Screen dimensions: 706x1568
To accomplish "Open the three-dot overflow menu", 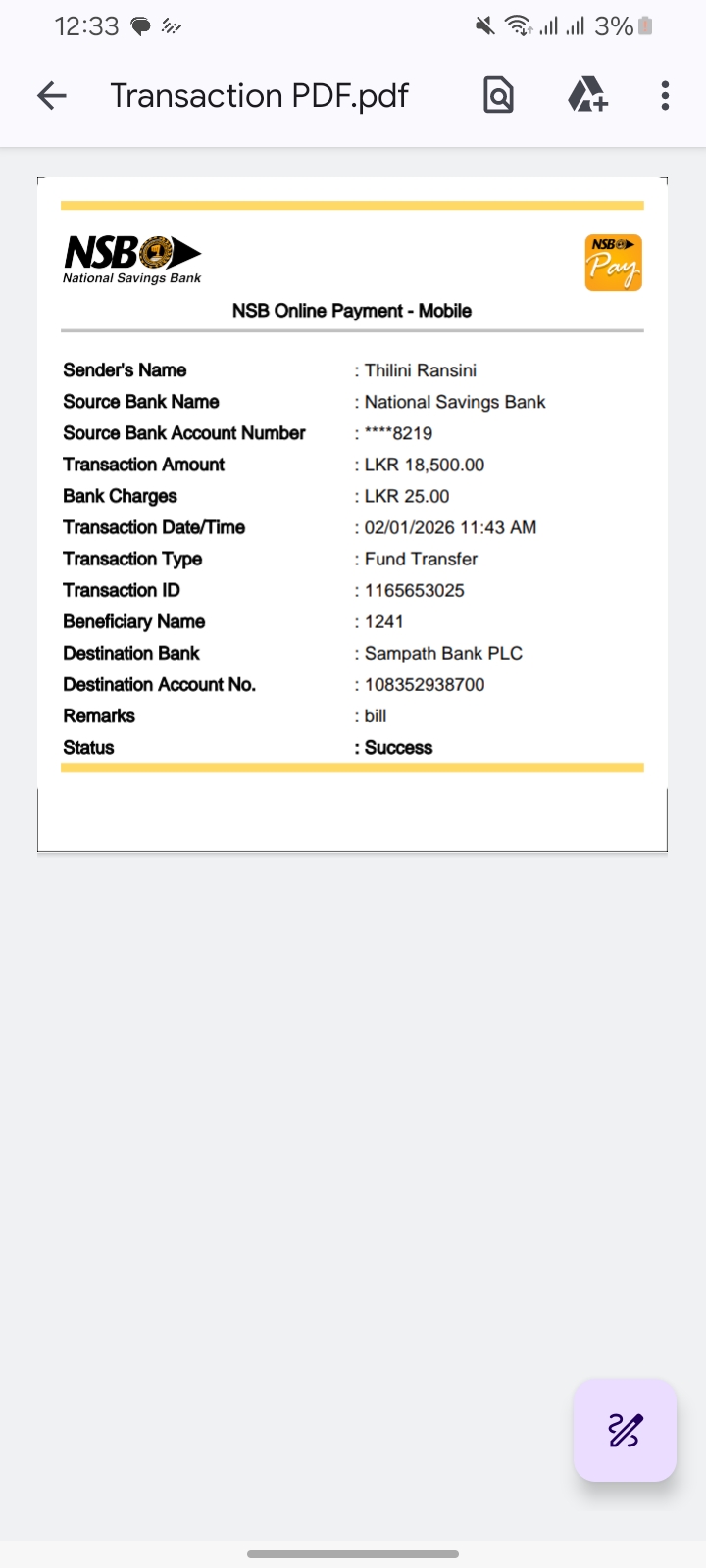I will pos(665,95).
